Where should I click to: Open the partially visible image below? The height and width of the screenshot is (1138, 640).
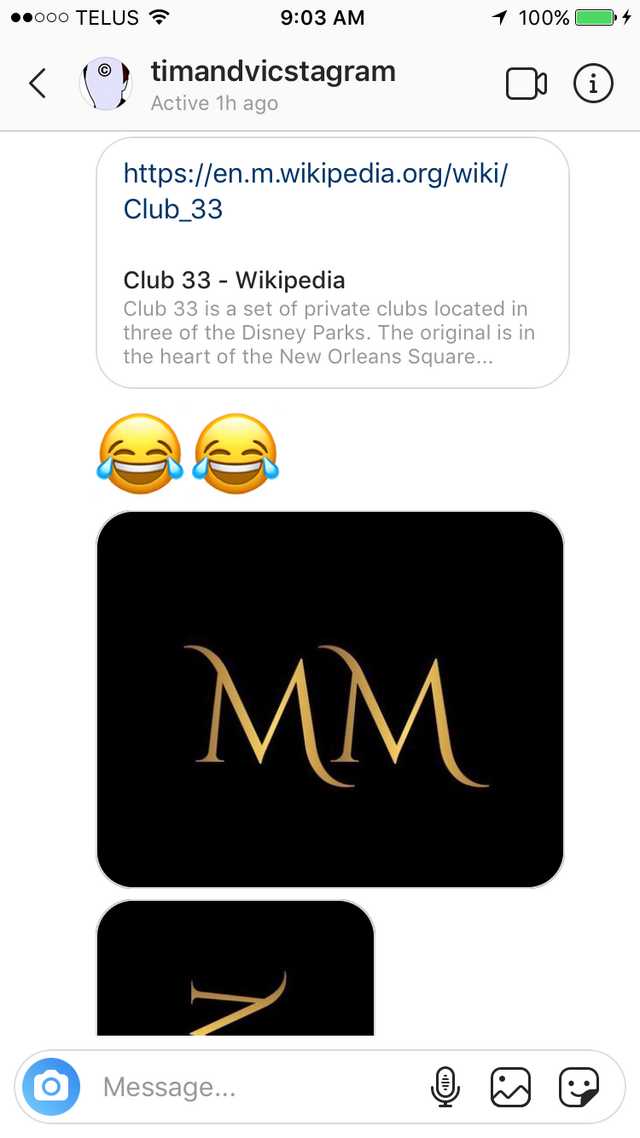235,968
